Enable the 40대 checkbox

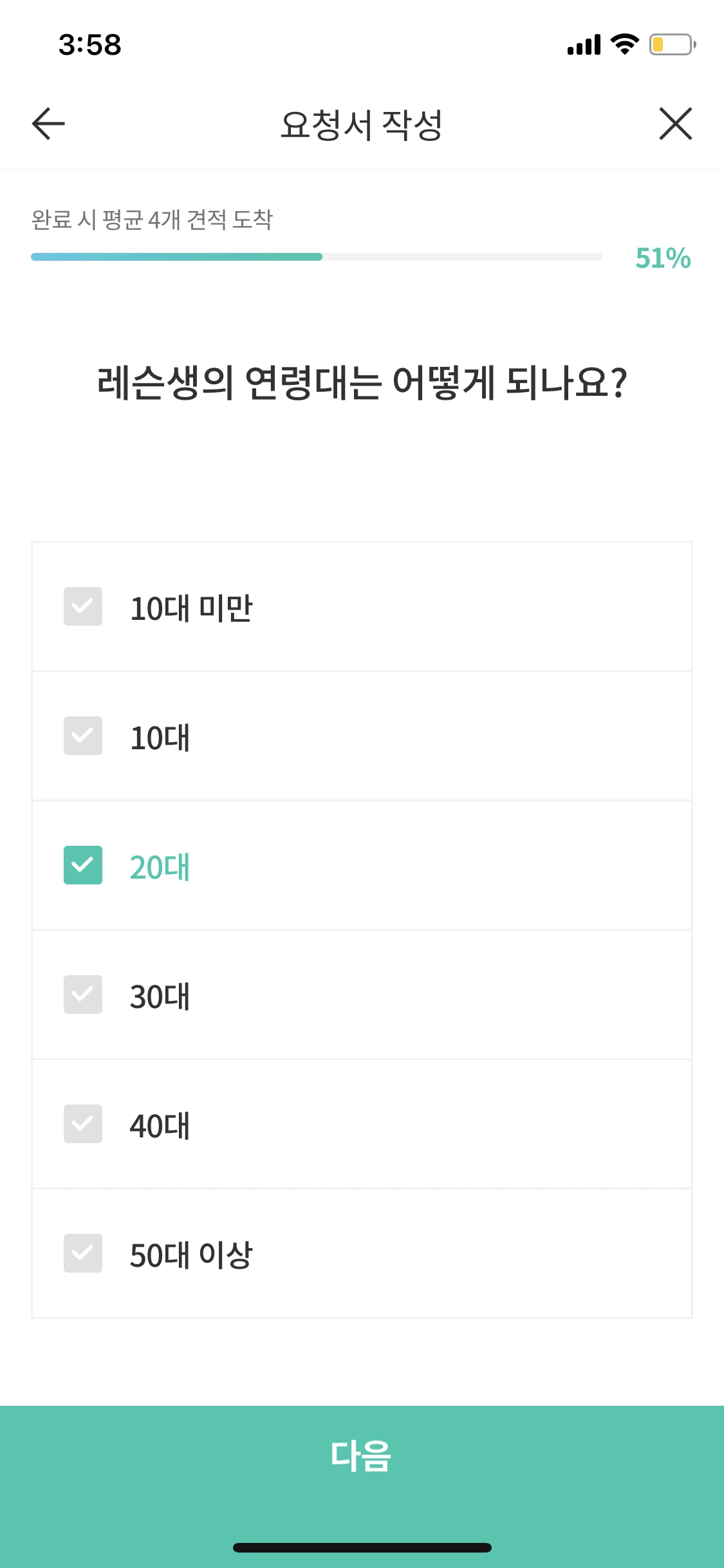[82, 1125]
